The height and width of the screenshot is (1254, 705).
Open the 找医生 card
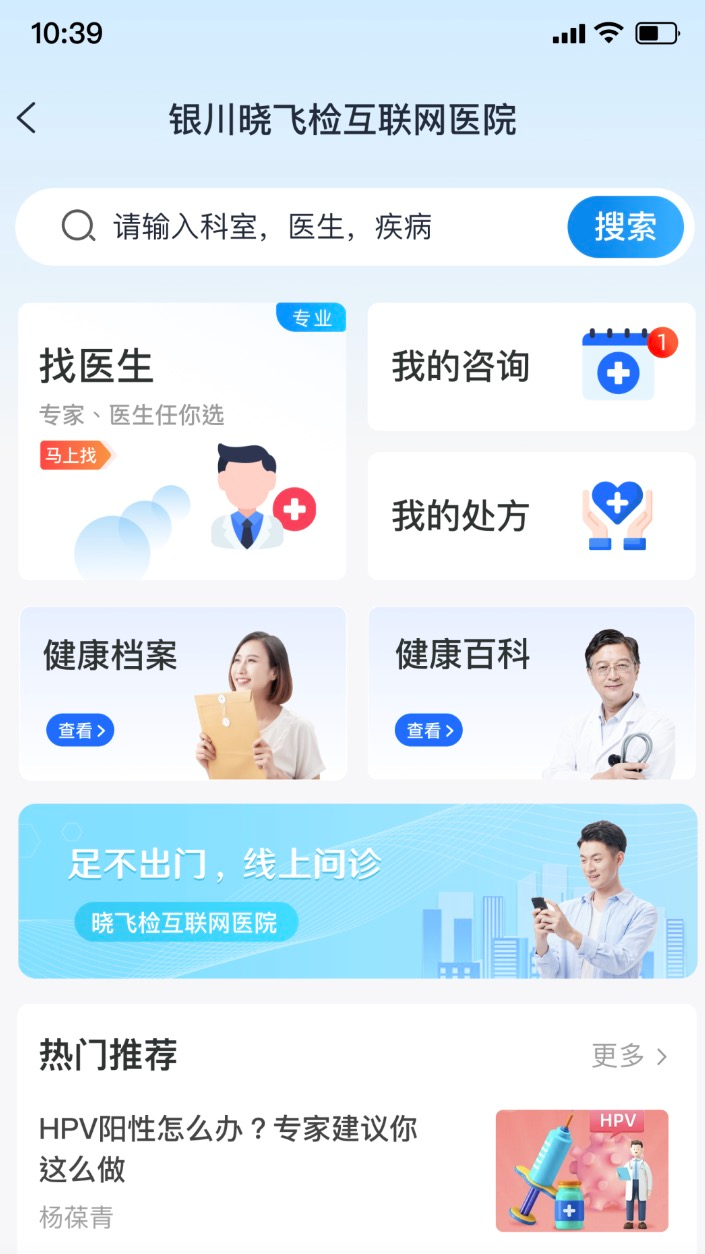coord(182,441)
